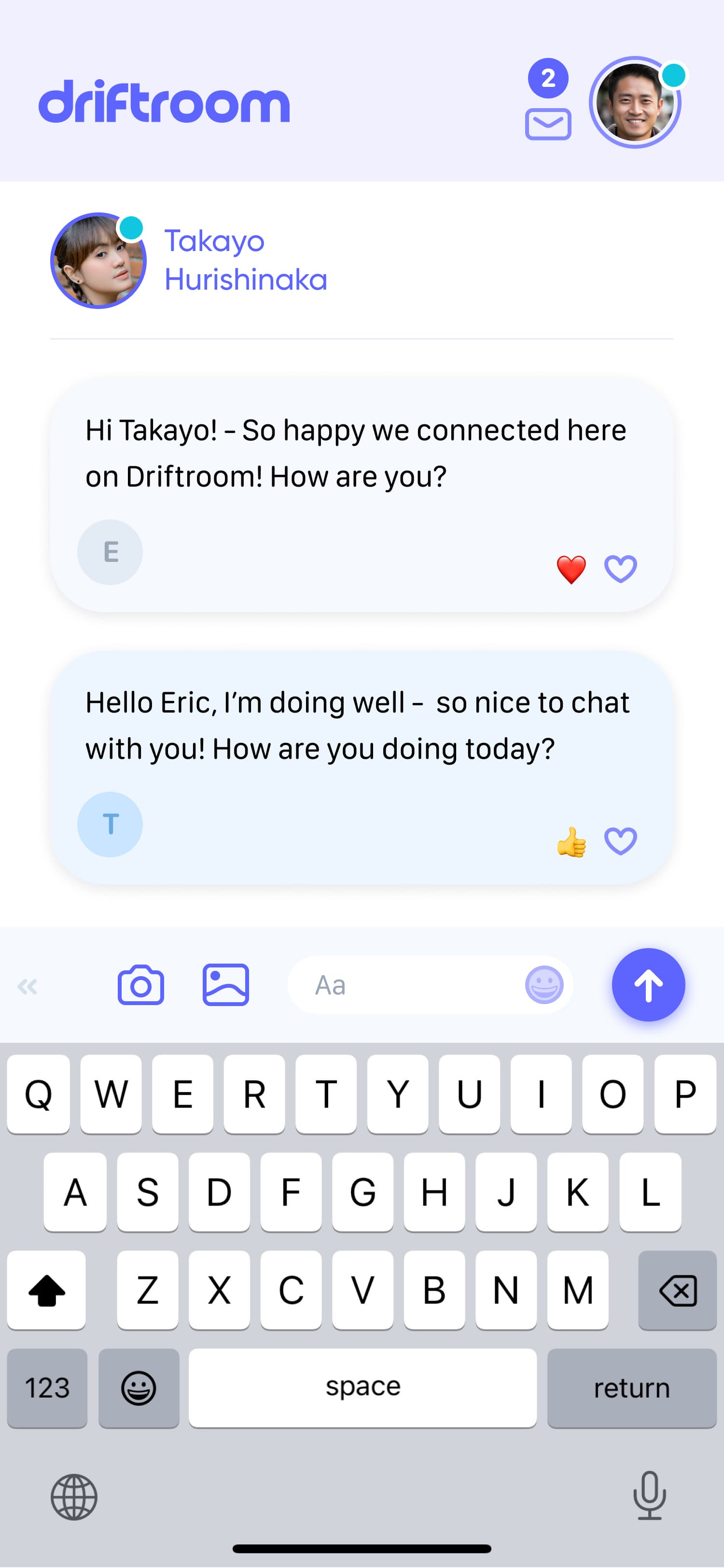The image size is (724, 1568).
Task: Attach an image from the gallery
Action: 226,984
